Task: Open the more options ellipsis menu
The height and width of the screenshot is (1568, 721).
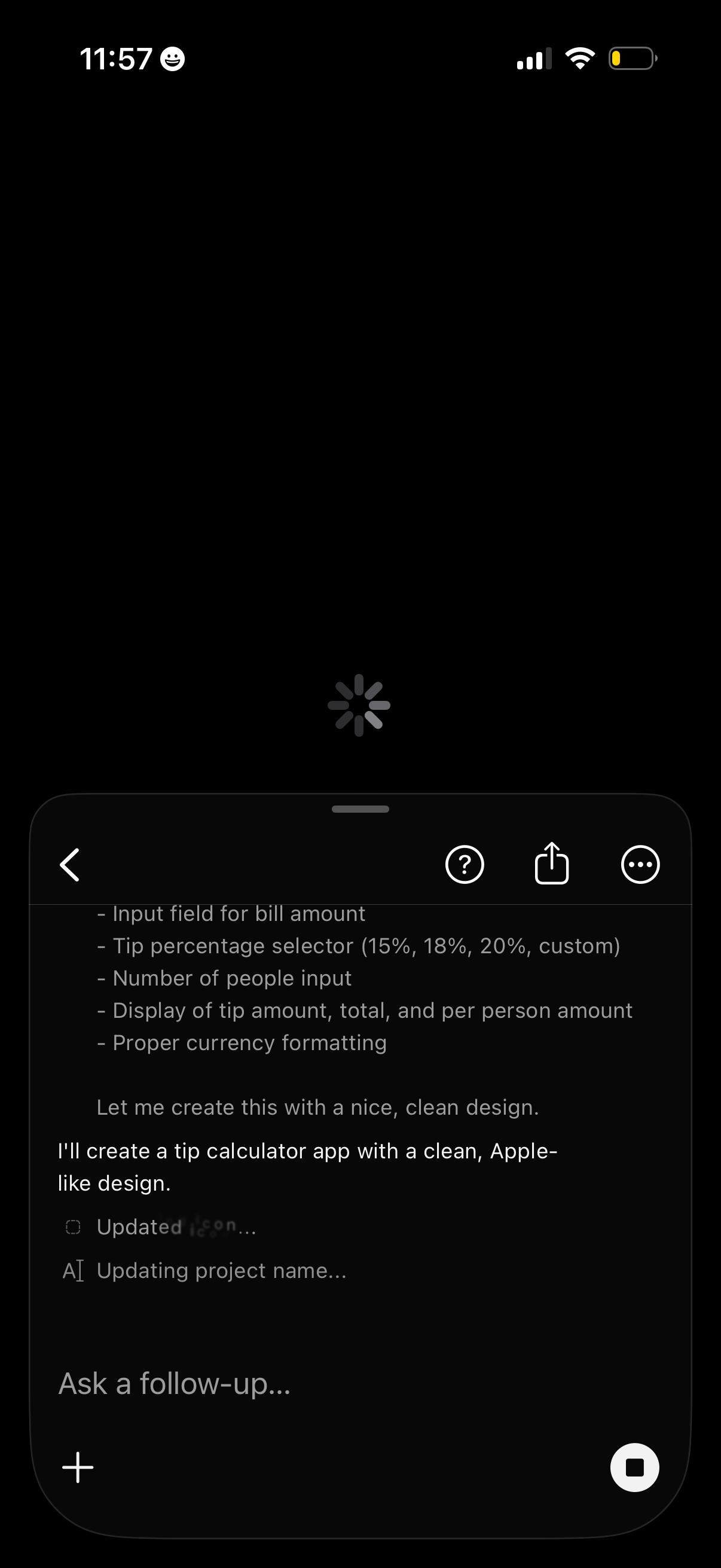Action: 640,864
